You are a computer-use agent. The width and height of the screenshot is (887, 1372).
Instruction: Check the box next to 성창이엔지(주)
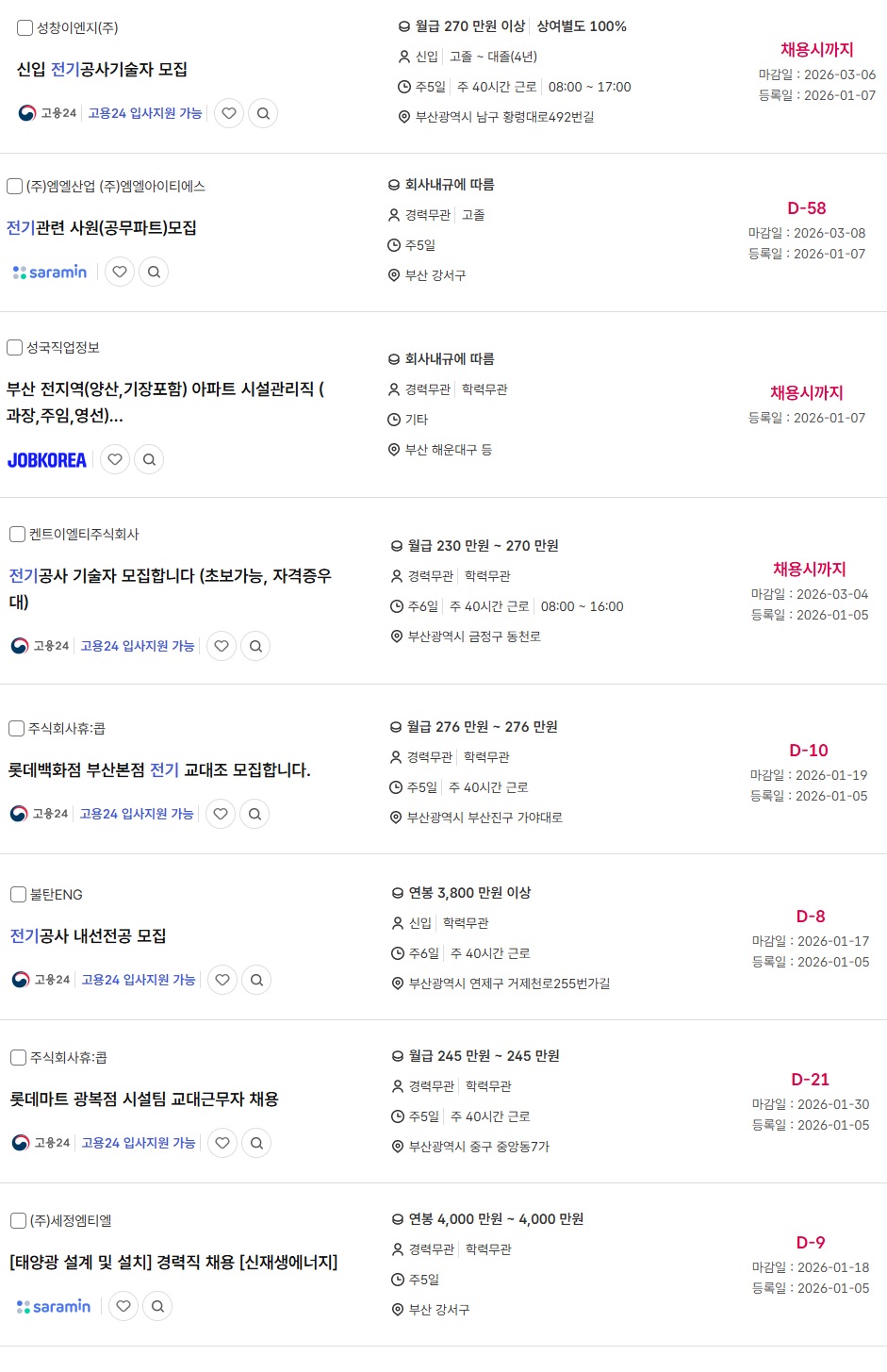click(x=25, y=28)
